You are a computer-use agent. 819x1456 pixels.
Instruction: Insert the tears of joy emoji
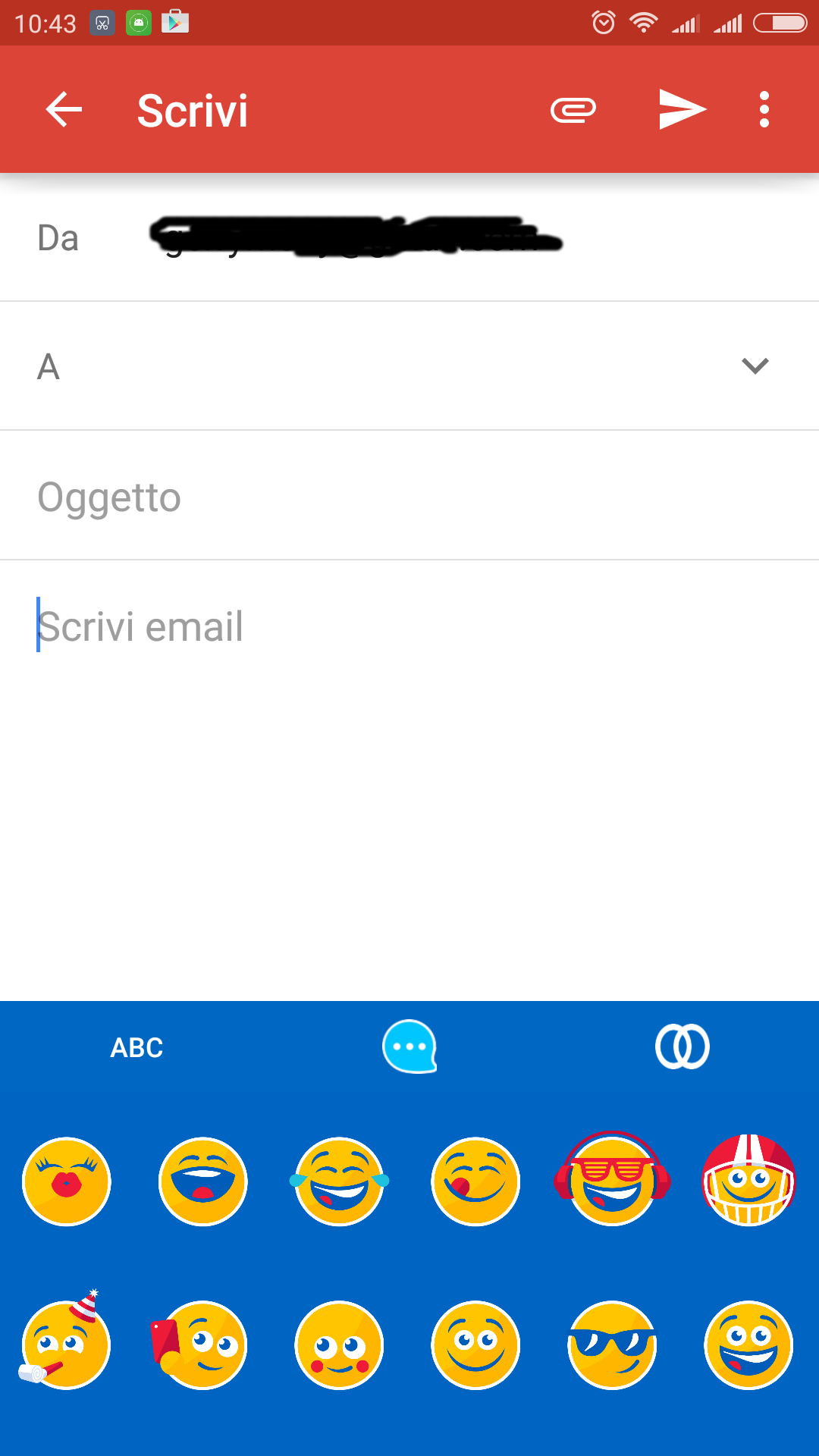pos(339,1181)
